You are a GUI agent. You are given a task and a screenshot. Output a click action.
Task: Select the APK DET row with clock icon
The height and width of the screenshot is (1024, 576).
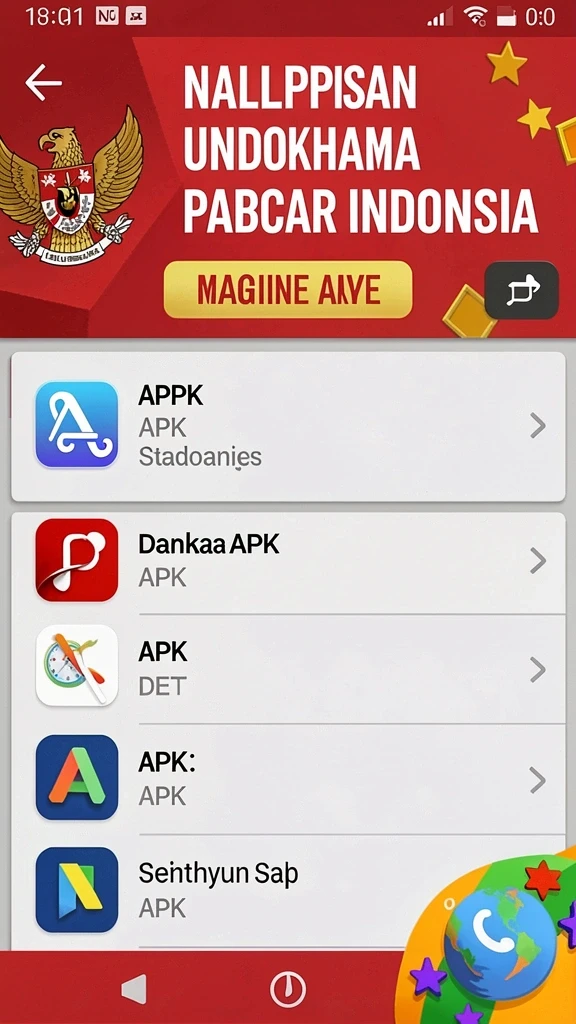tap(288, 669)
